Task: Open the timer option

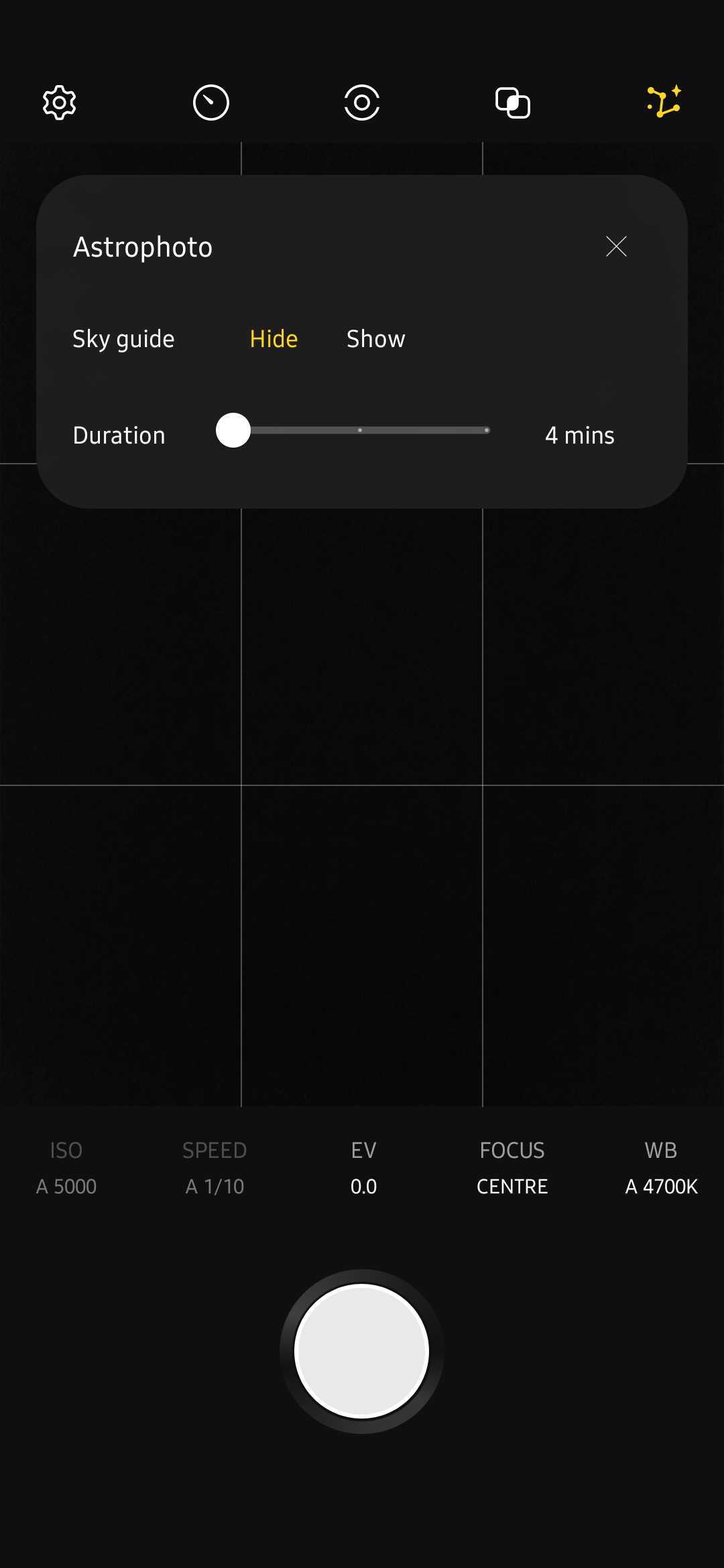Action: click(x=211, y=103)
